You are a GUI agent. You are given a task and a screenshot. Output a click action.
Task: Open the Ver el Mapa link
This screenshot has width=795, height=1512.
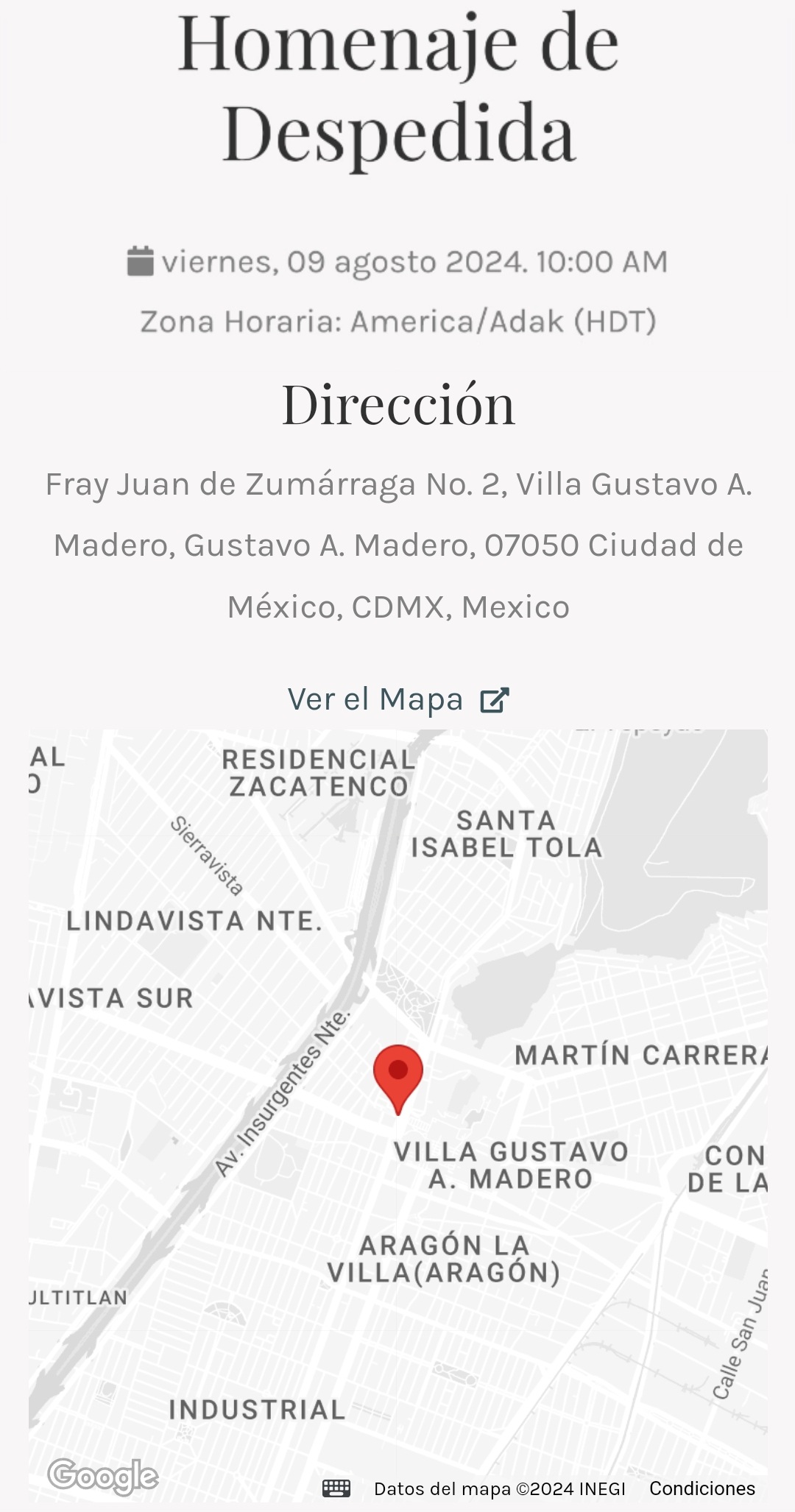[x=397, y=699]
